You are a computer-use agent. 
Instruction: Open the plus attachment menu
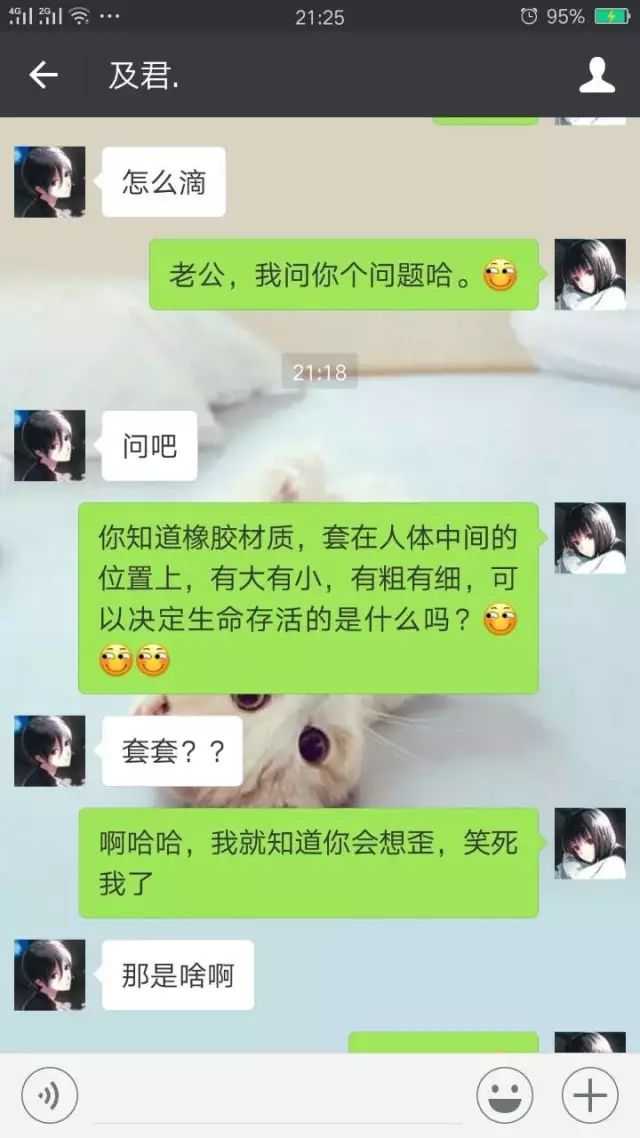pos(590,1096)
